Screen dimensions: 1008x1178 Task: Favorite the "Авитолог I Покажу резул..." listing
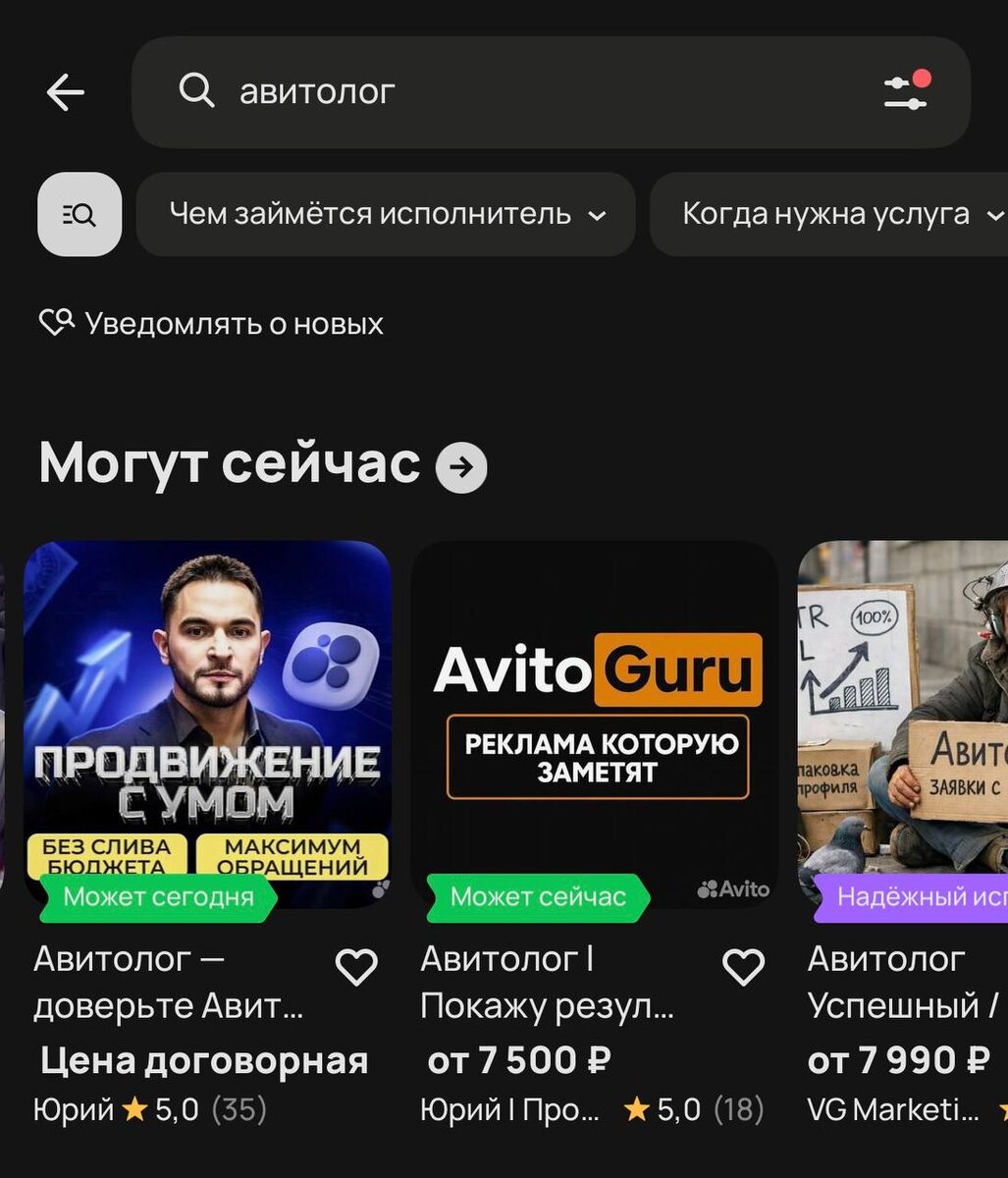[x=743, y=968]
